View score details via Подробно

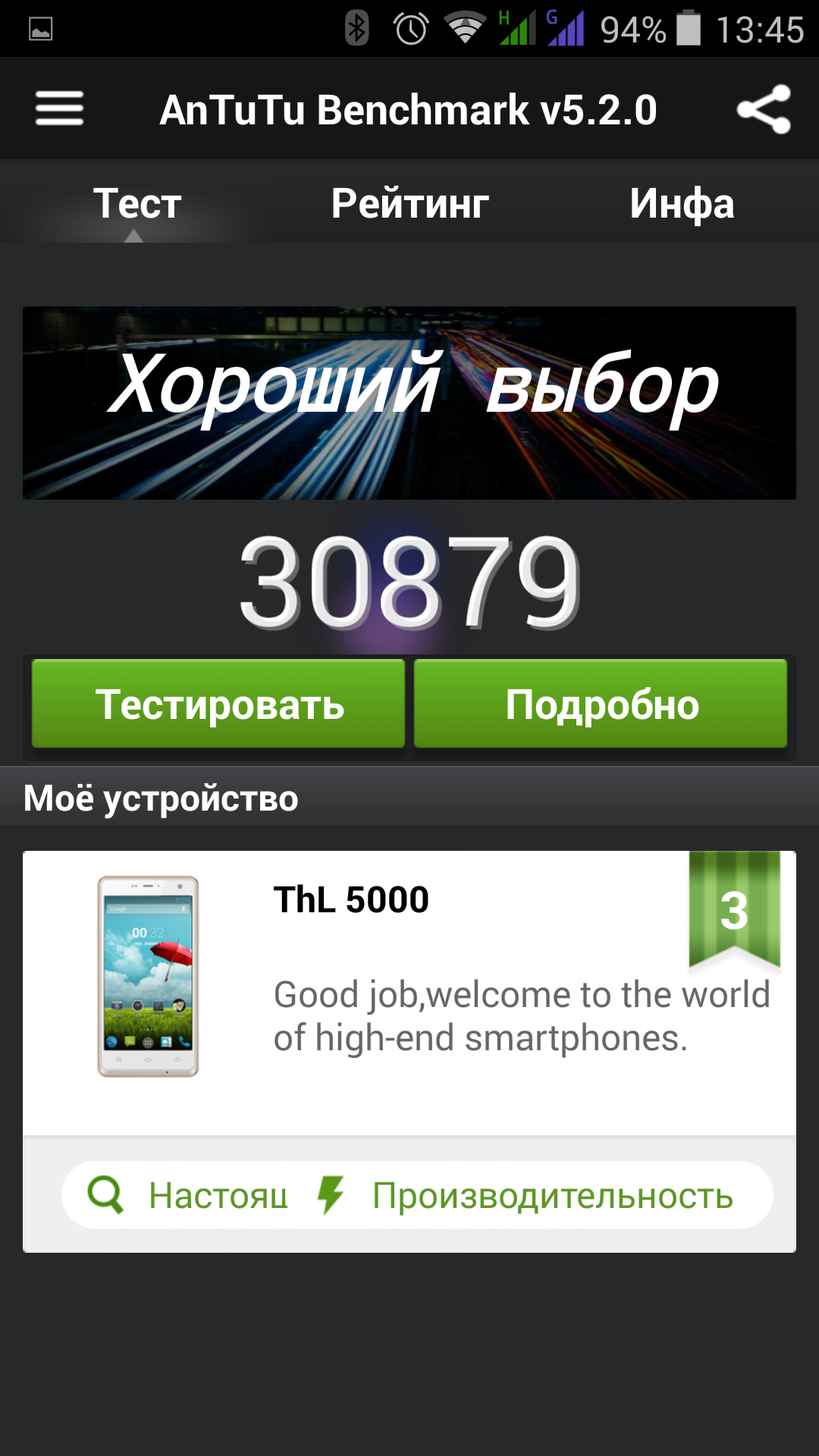point(601,704)
